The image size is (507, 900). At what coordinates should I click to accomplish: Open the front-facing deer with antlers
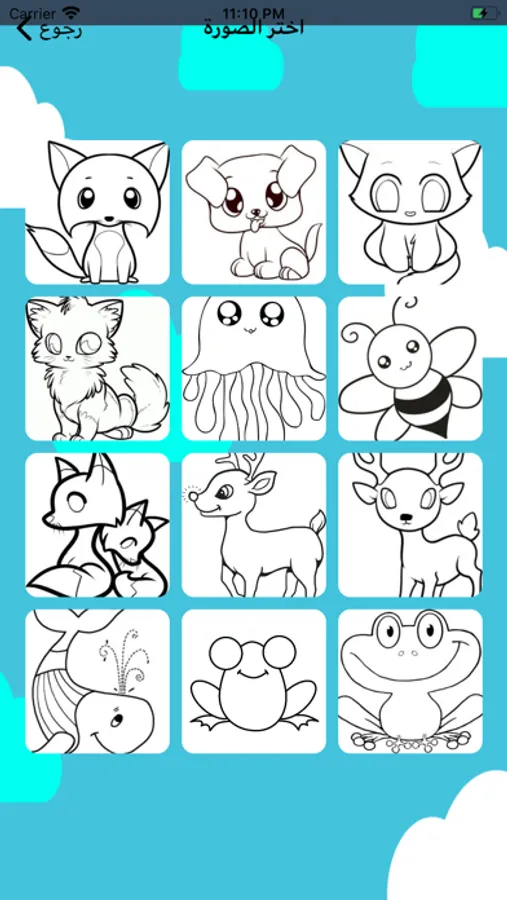[x=410, y=525]
